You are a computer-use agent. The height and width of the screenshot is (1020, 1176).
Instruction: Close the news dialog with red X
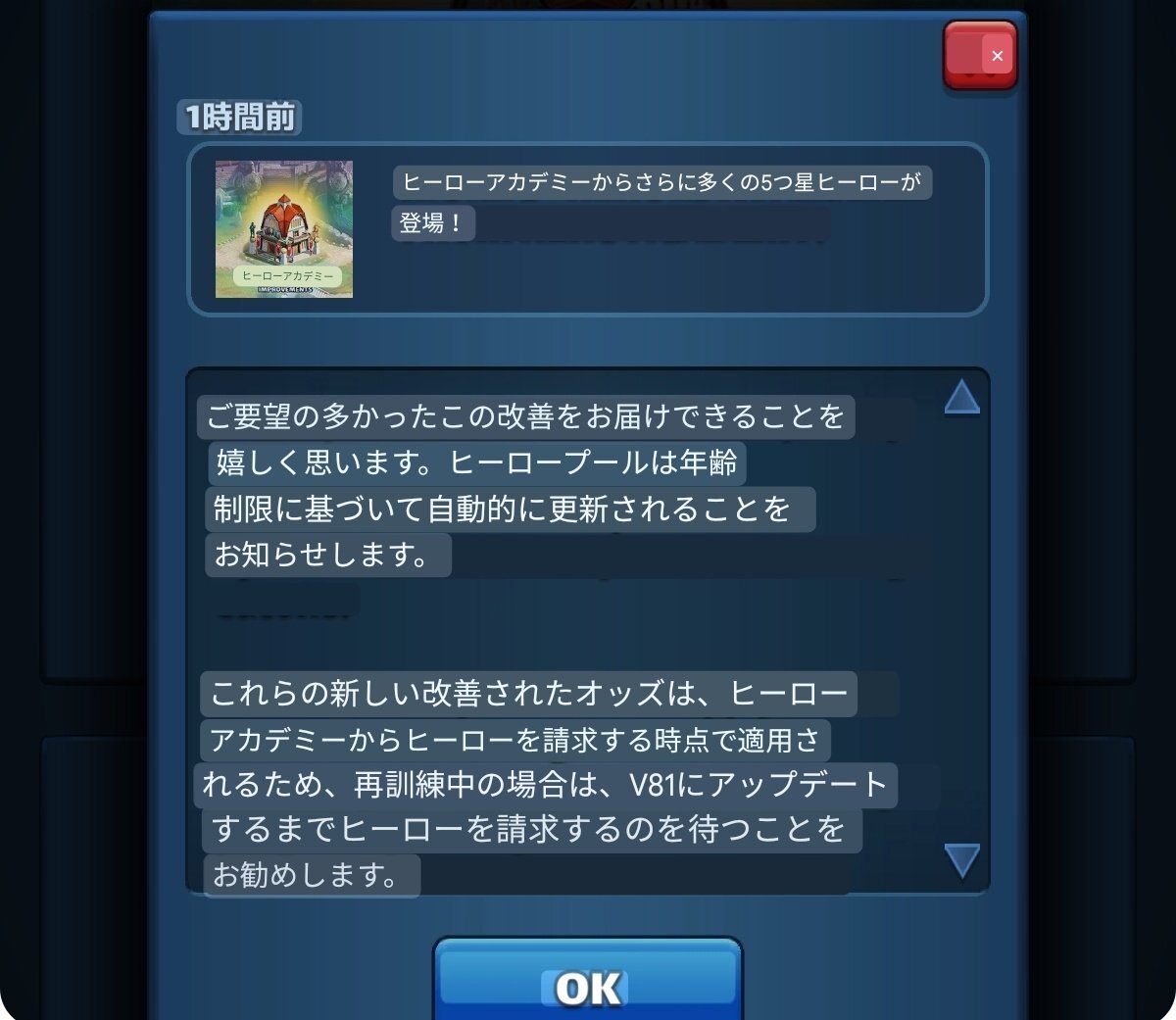click(980, 56)
